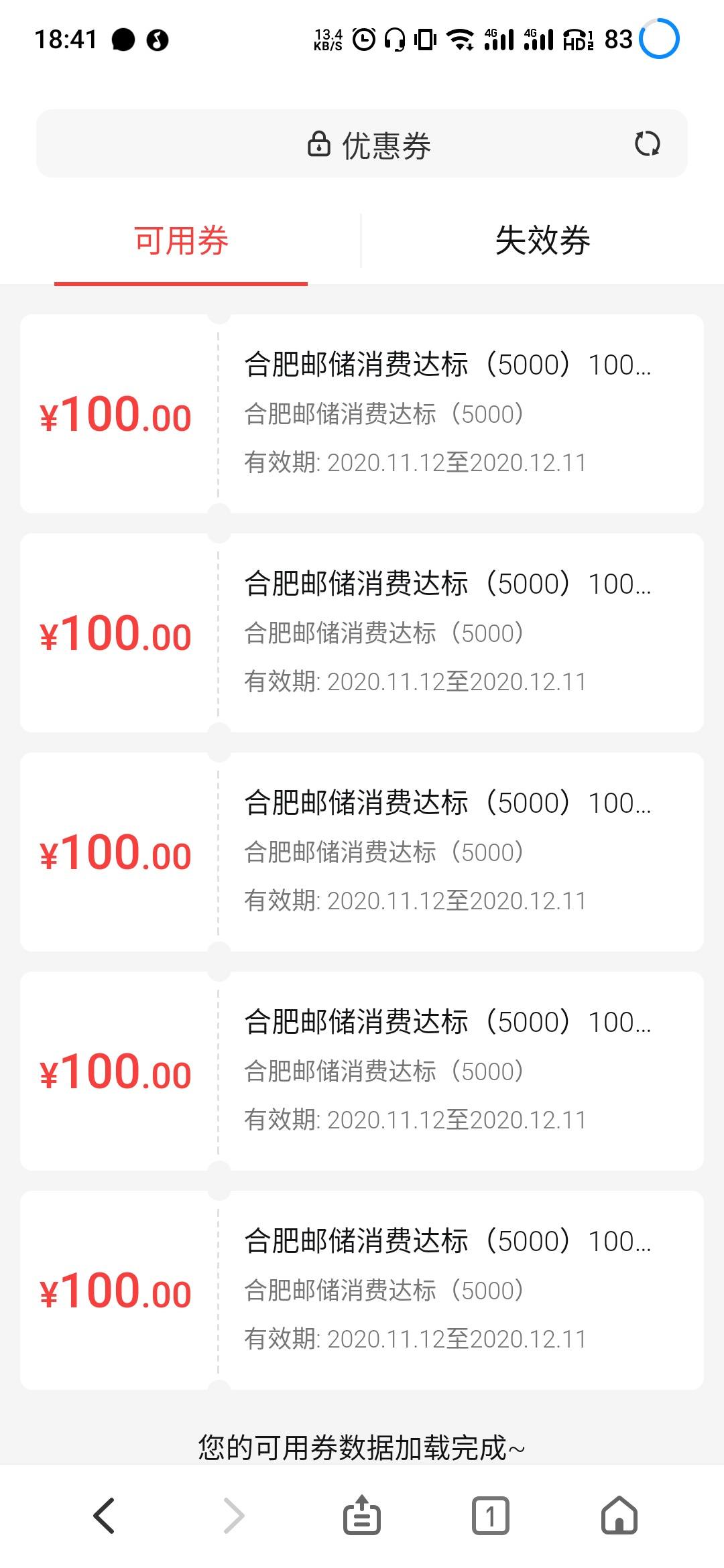This screenshot has width=724, height=1568.
Task: Reload the page with the refresh icon
Action: [x=647, y=143]
